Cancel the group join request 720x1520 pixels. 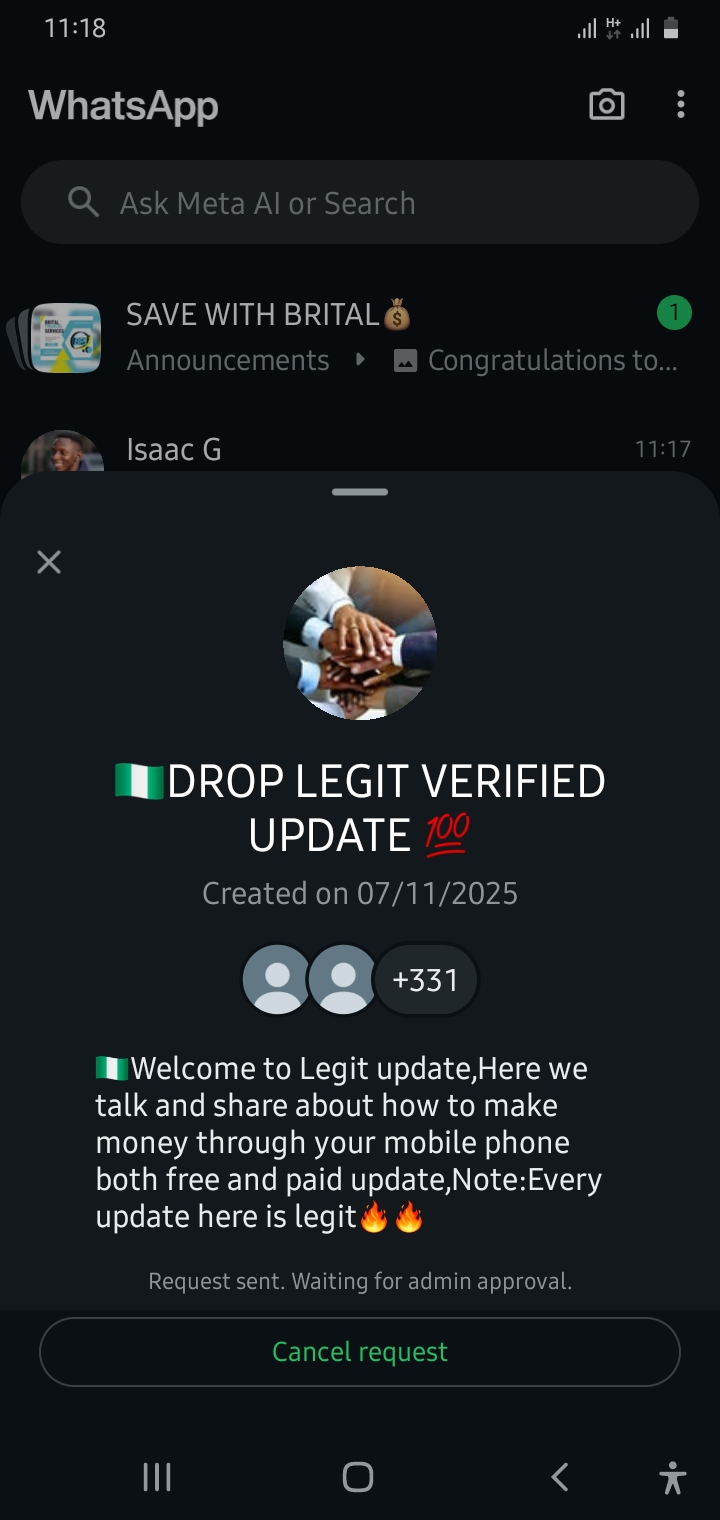click(360, 1352)
